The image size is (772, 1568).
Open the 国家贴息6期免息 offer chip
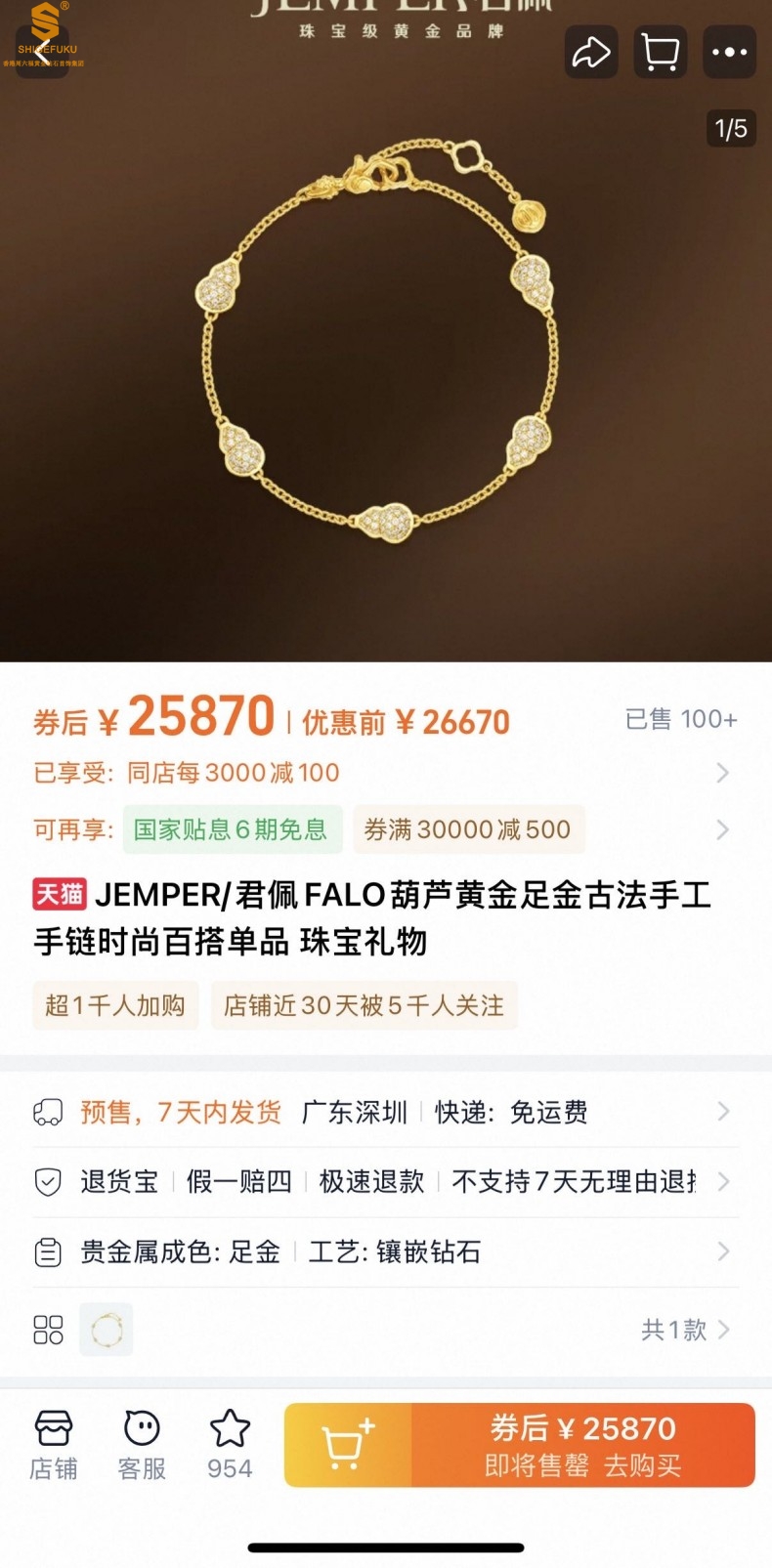click(x=232, y=829)
